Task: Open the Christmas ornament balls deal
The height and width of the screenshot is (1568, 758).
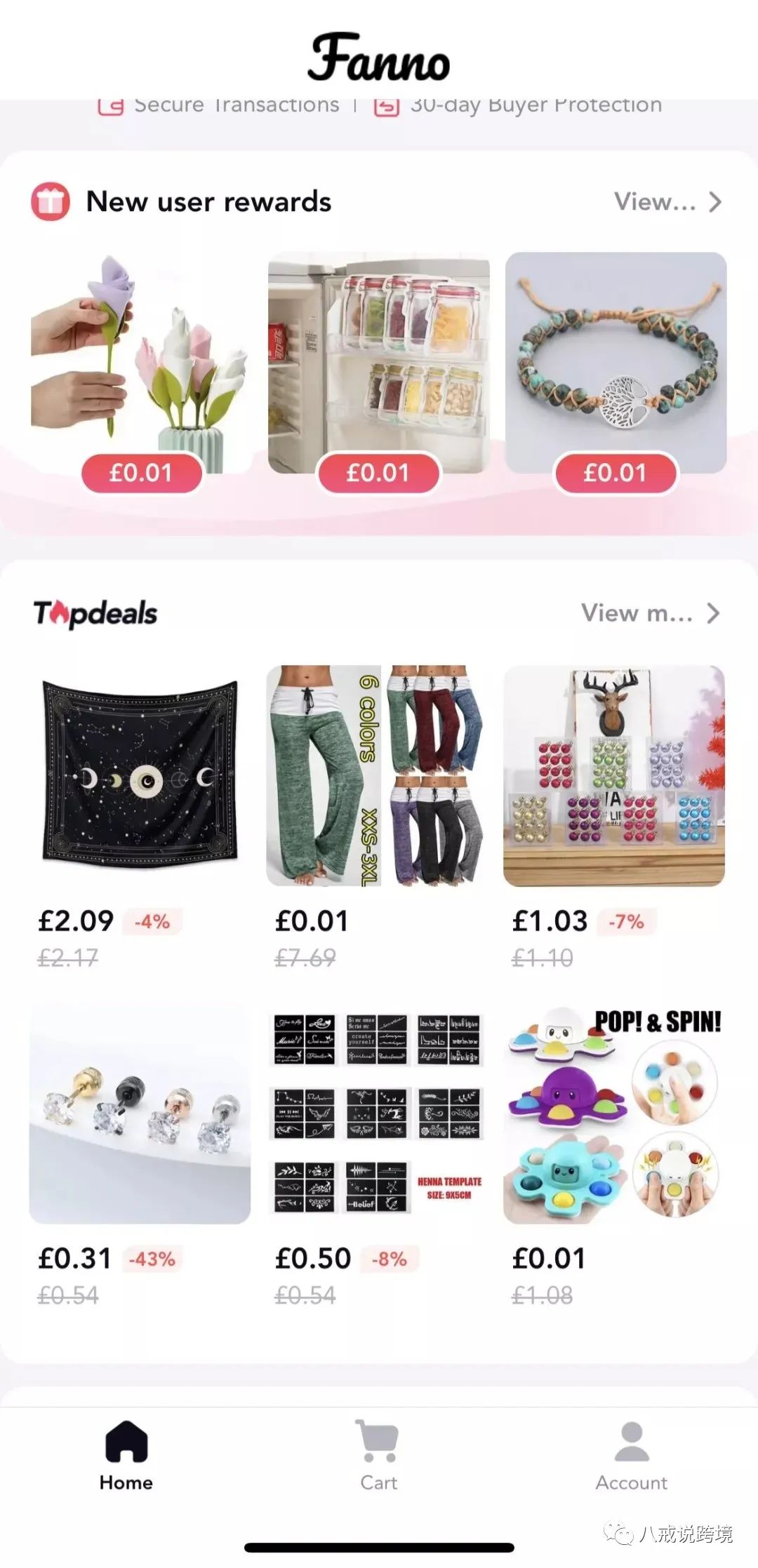Action: (614, 775)
